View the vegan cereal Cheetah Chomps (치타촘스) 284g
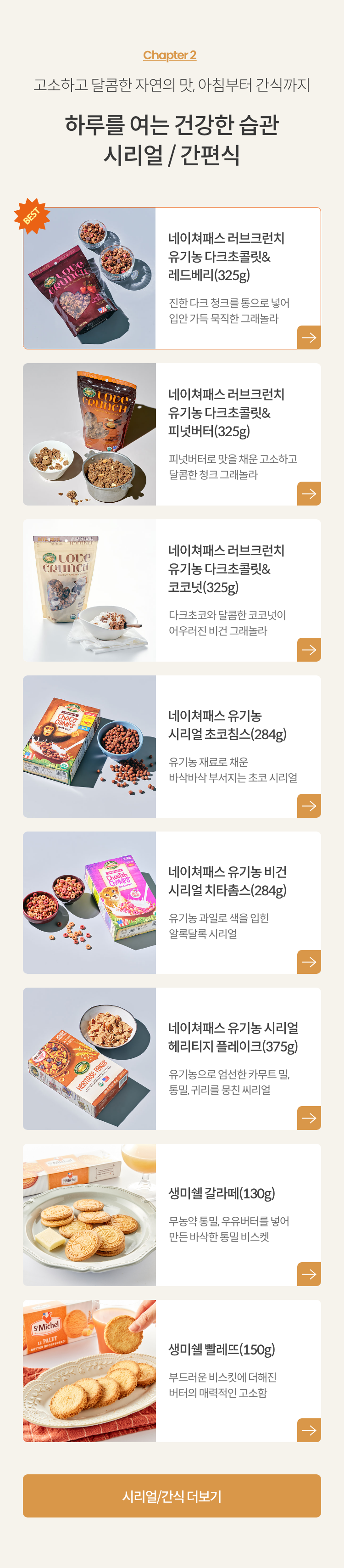Viewport: 344px width, 1568px height. point(172,902)
